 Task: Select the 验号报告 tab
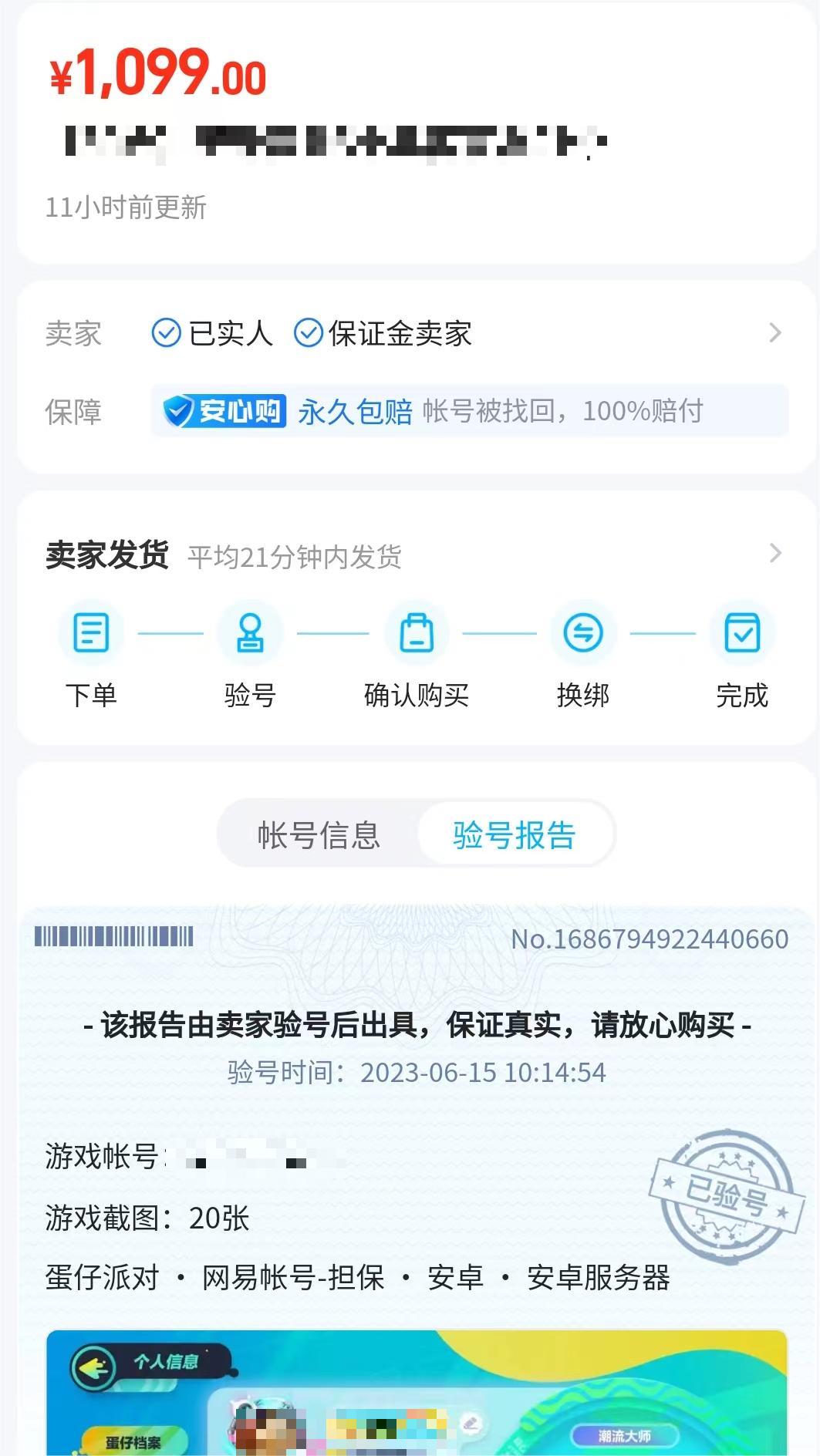[515, 835]
